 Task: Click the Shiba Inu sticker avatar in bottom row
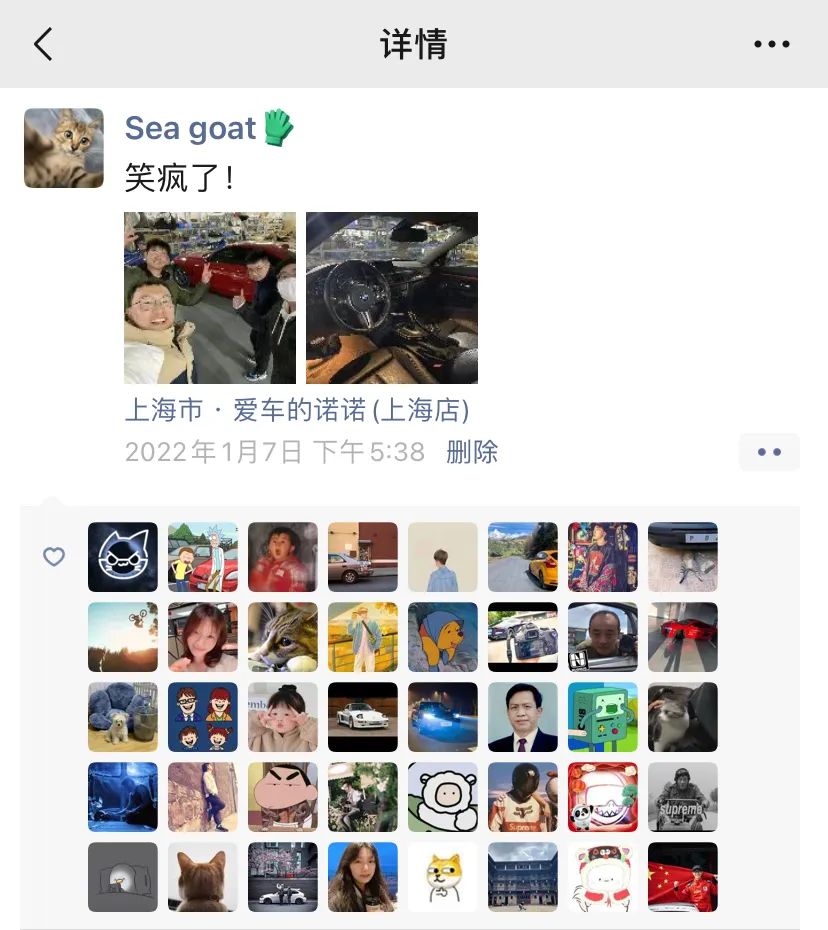click(x=442, y=877)
